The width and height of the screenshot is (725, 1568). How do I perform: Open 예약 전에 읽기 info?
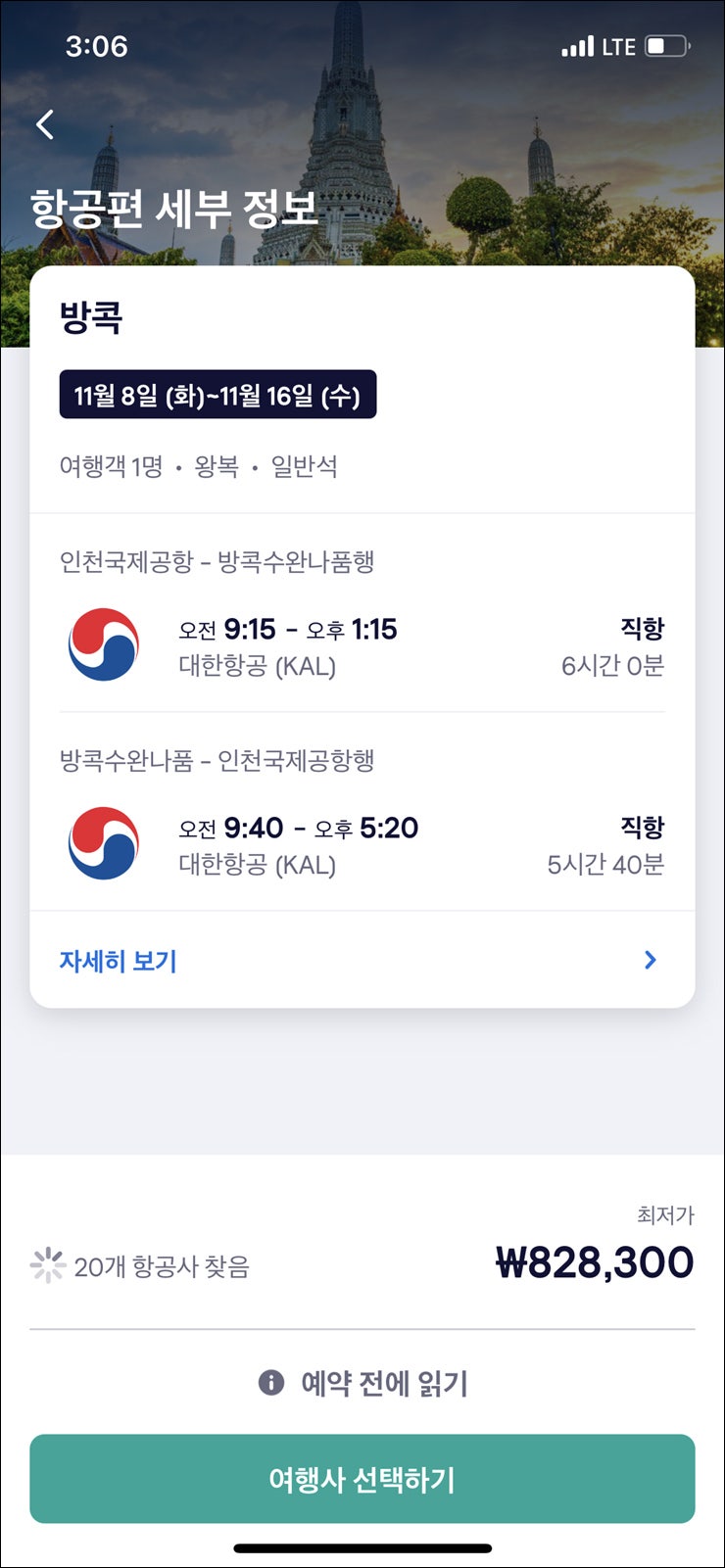362,1383
